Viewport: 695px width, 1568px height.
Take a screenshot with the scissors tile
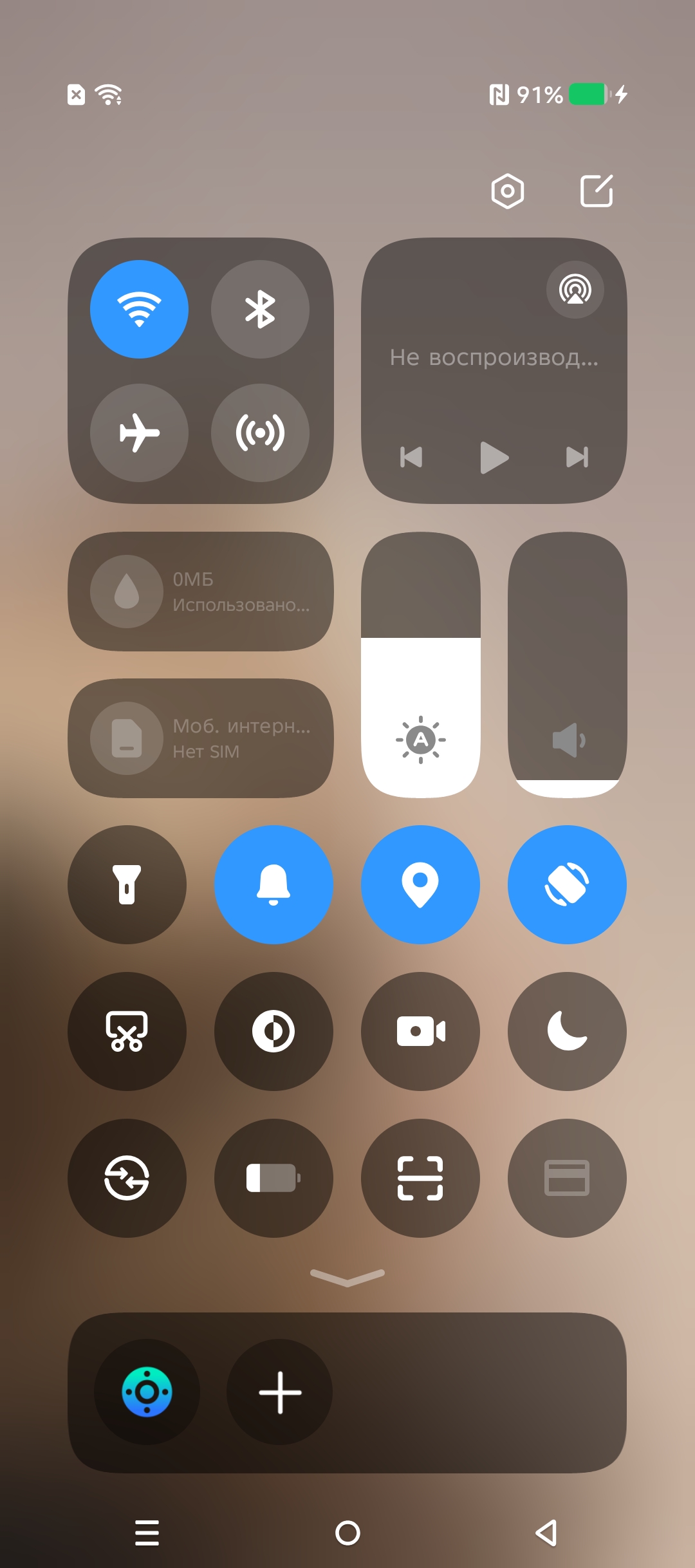click(x=127, y=1031)
